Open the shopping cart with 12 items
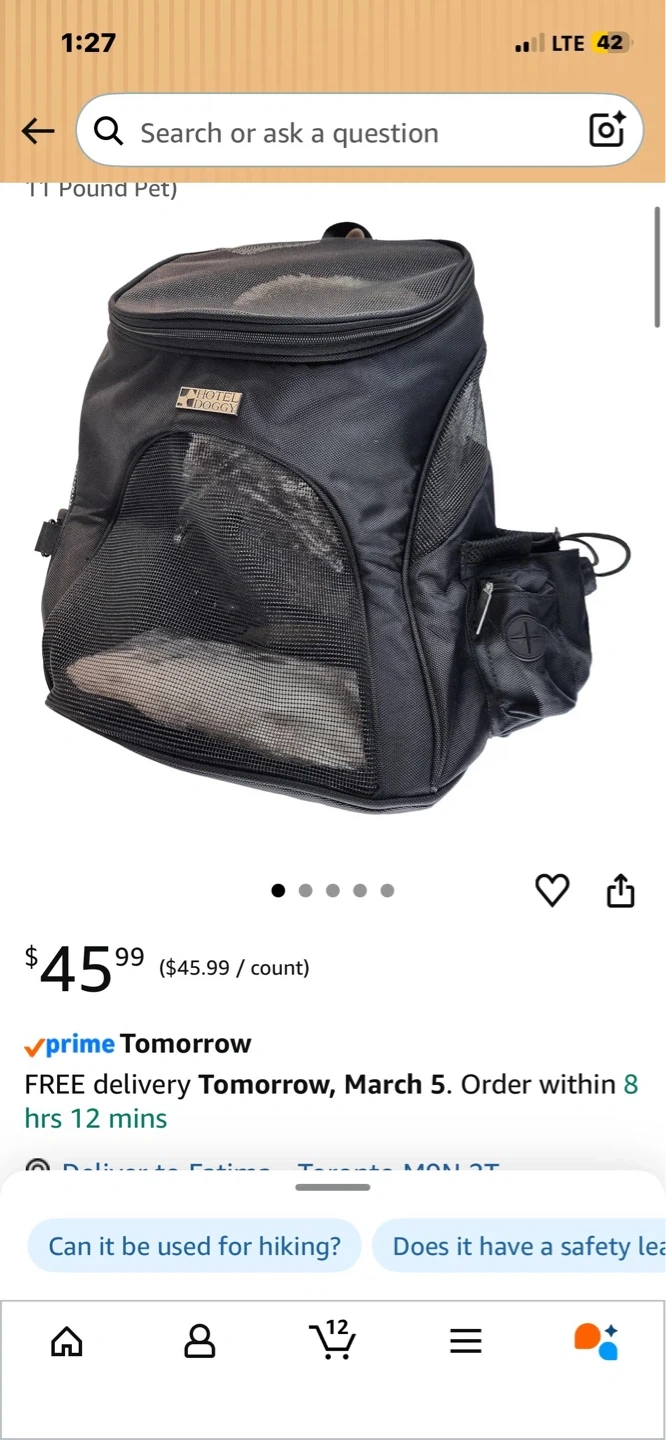The image size is (666, 1440). click(x=333, y=1340)
